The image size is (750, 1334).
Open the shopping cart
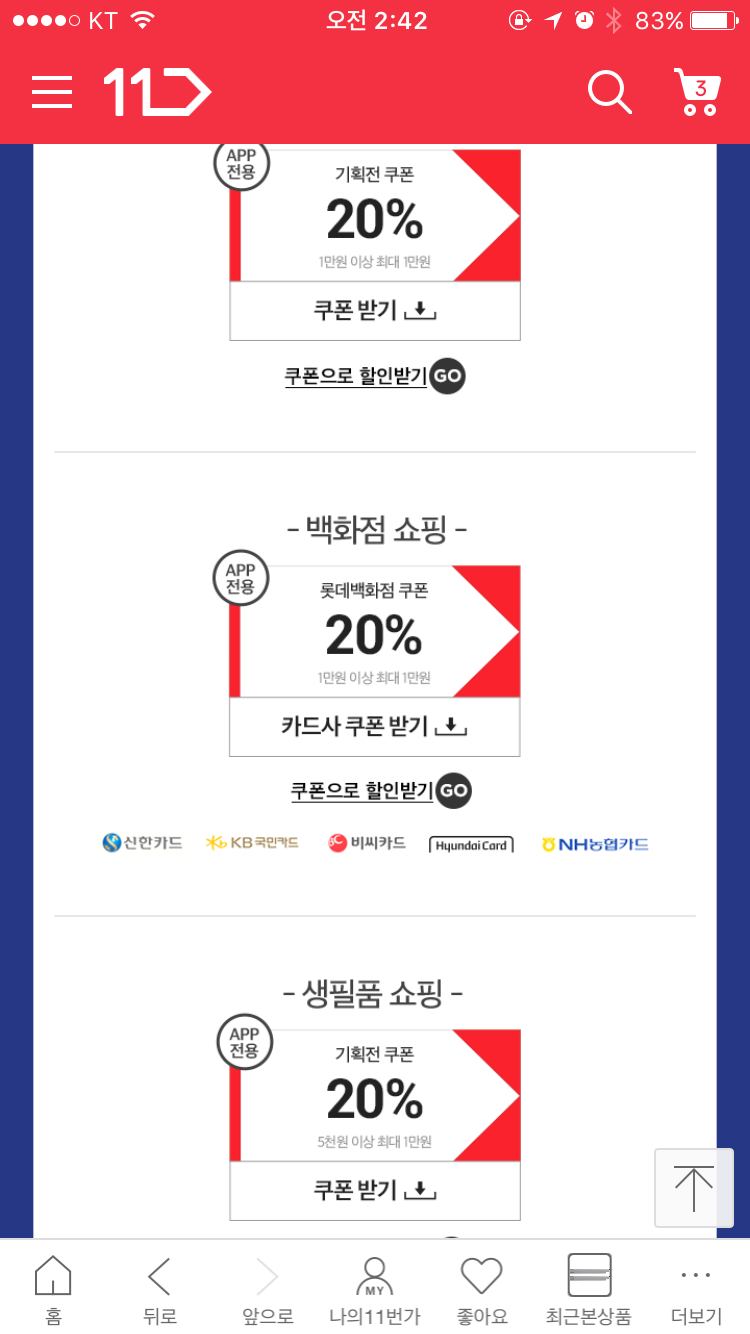697,93
